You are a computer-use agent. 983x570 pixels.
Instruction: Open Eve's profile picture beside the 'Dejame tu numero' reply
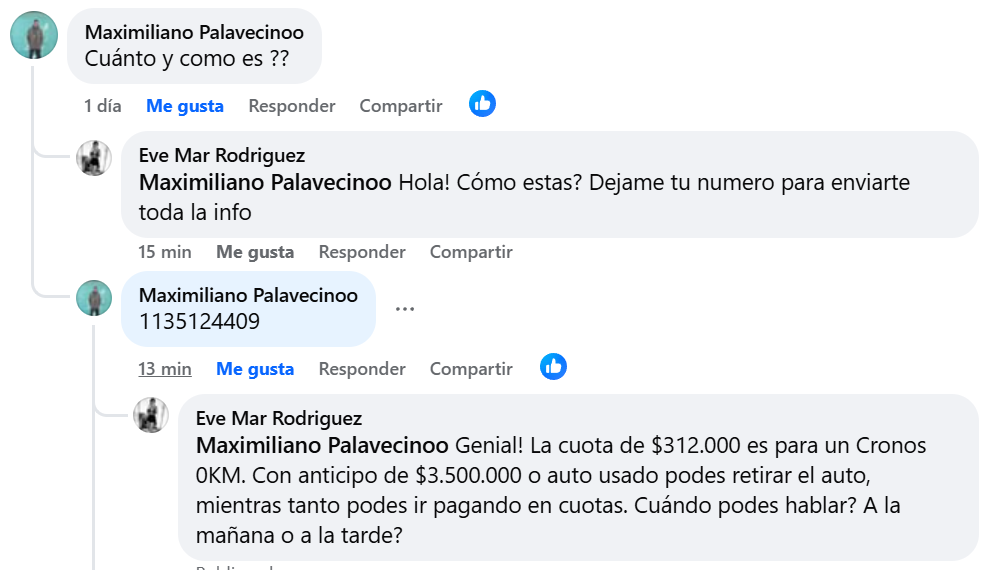[94, 157]
